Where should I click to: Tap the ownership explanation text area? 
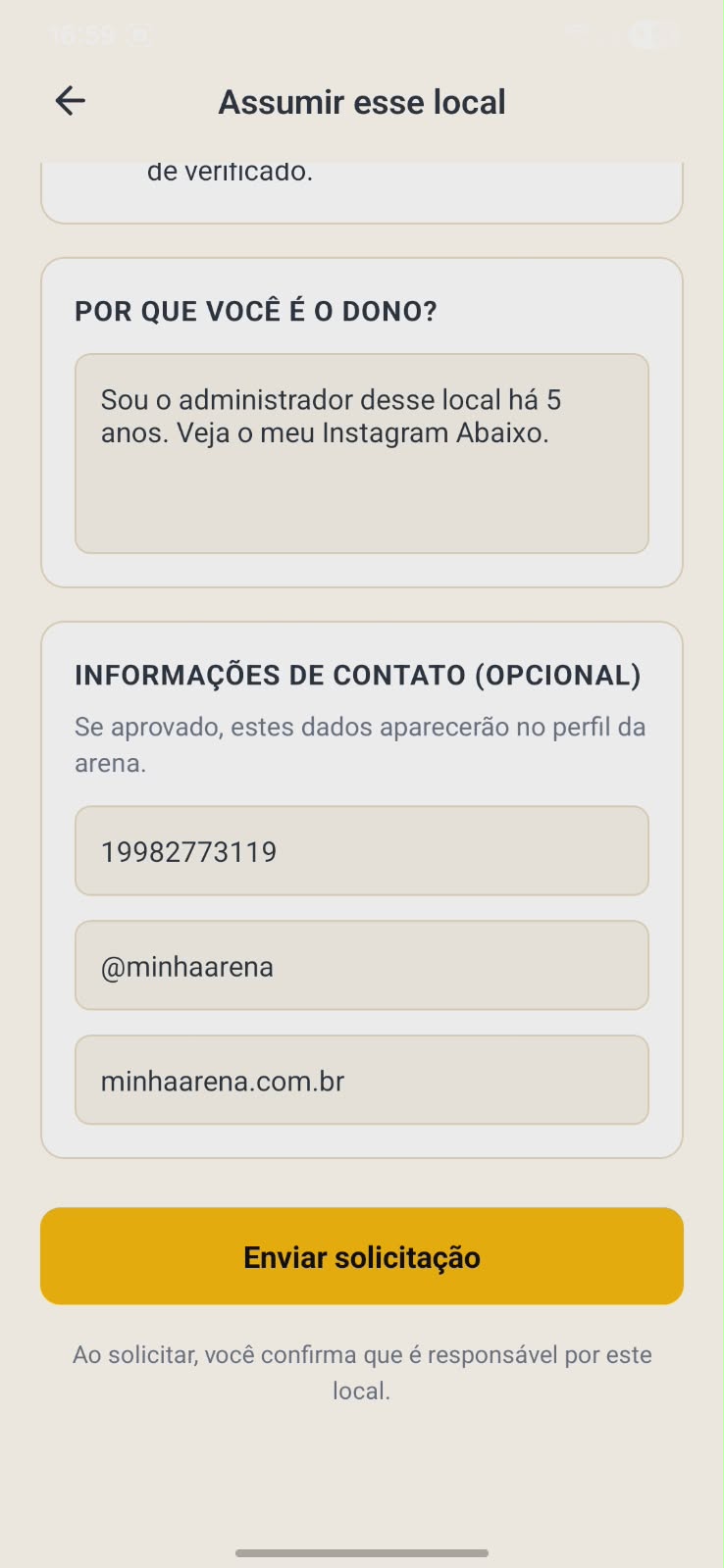[362, 453]
